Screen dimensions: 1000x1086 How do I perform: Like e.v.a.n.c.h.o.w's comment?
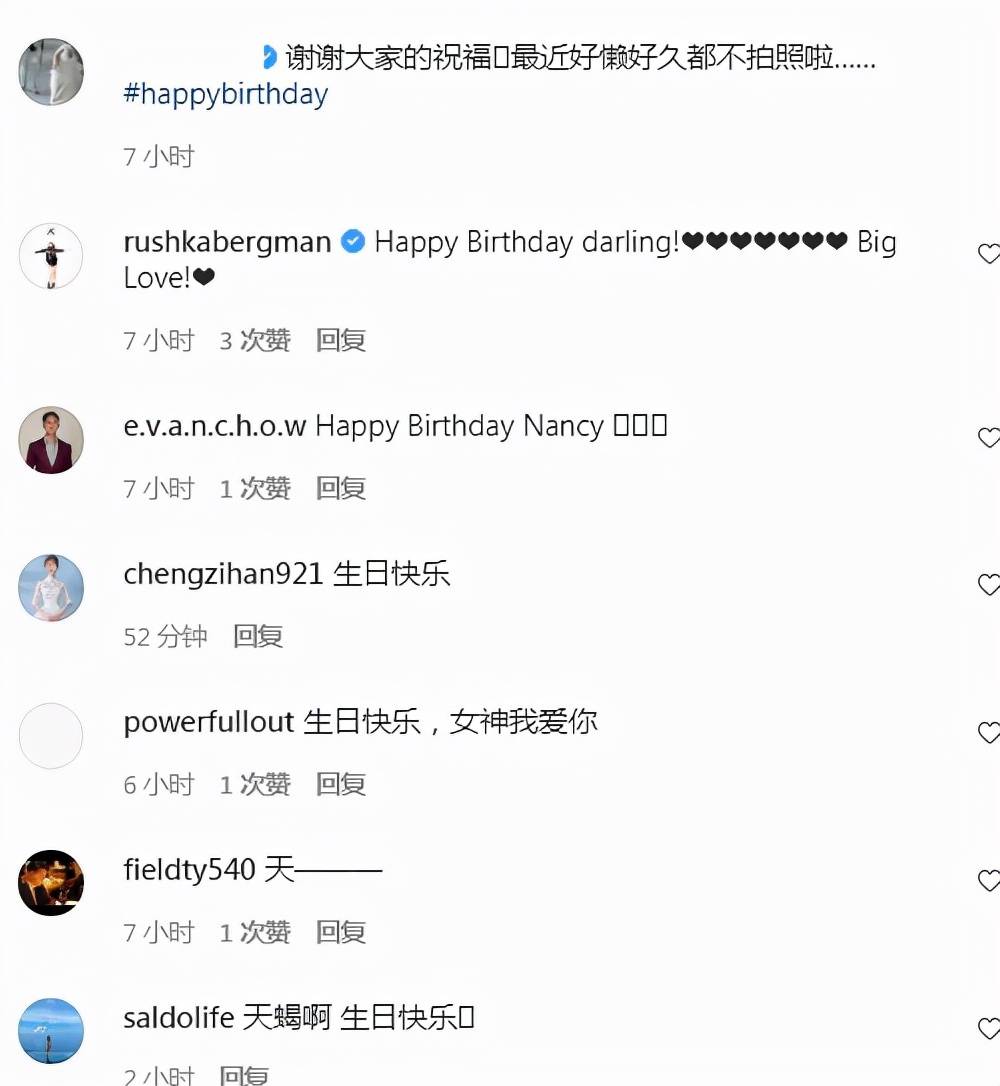[988, 438]
